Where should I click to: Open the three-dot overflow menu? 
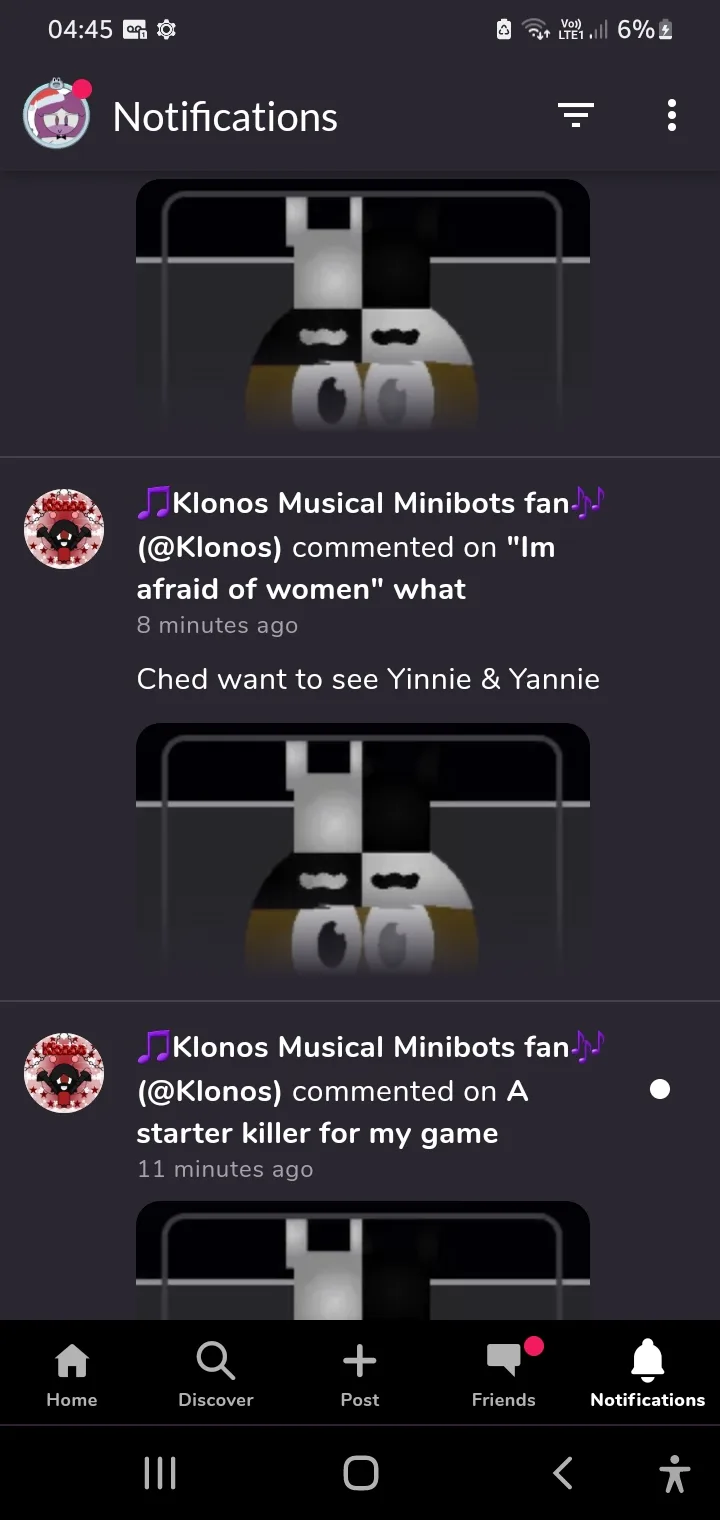(672, 116)
